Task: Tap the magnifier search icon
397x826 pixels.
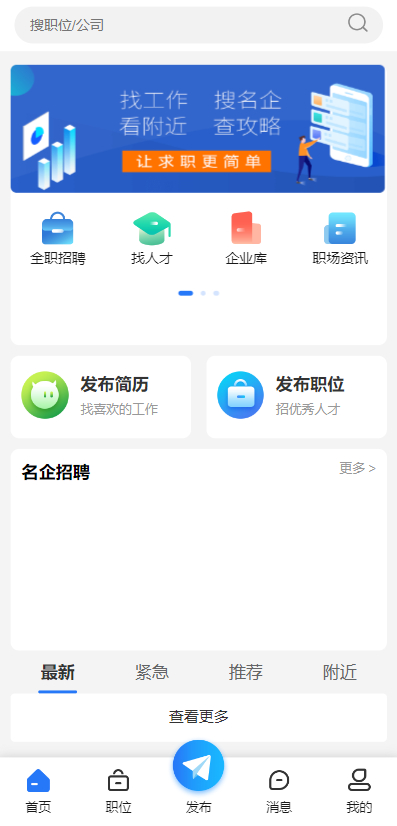Action: click(358, 23)
